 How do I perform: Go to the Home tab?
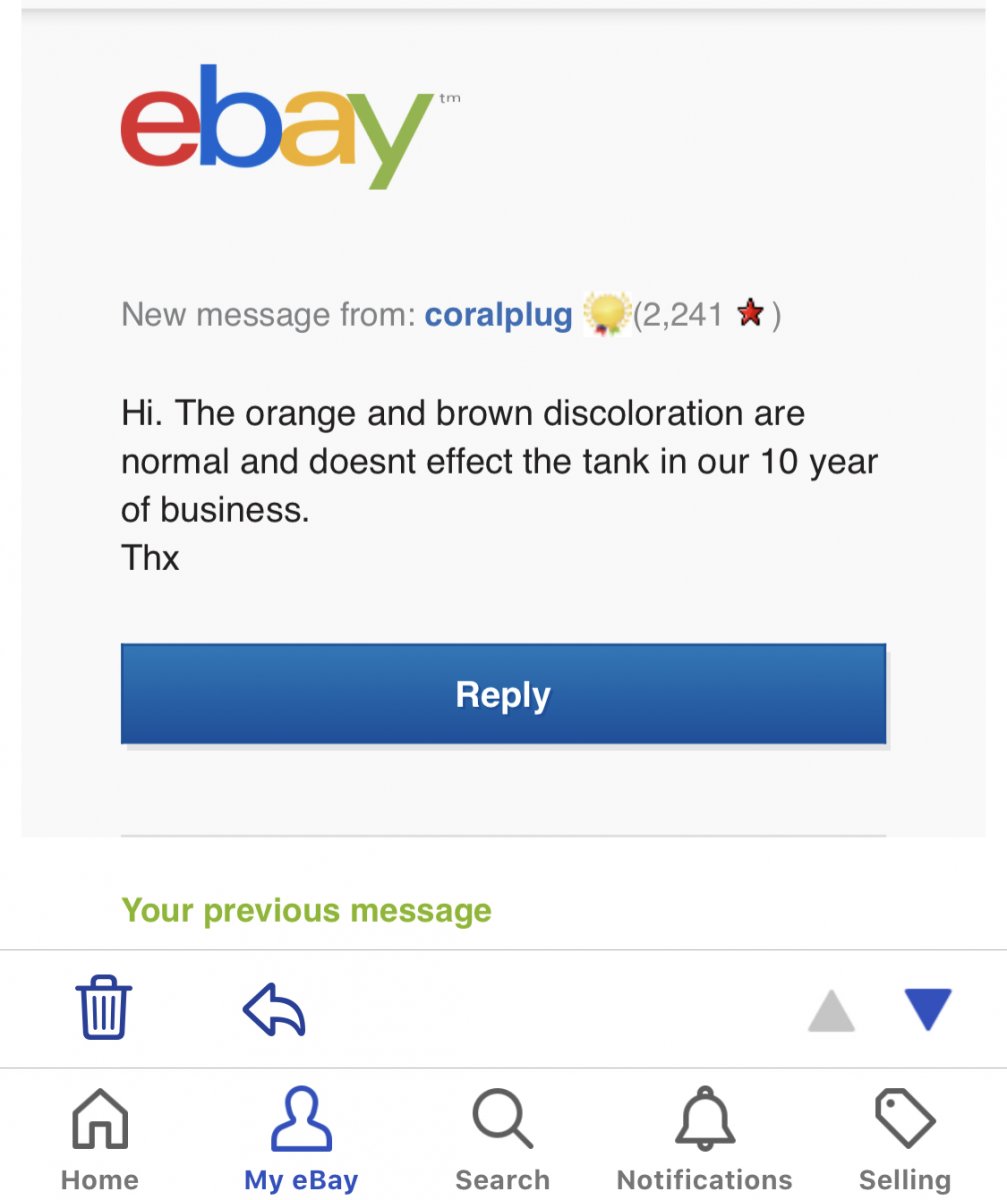pos(100,1140)
